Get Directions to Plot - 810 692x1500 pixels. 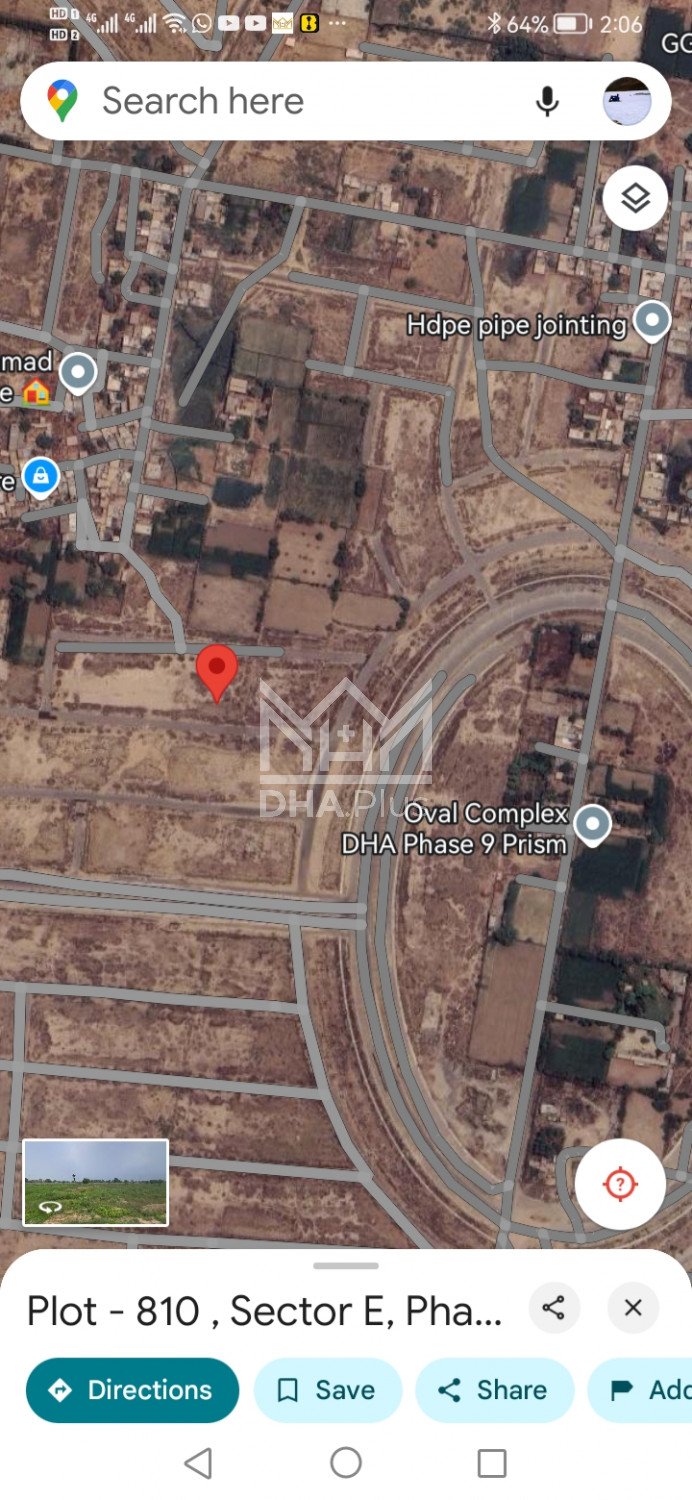pos(132,1390)
